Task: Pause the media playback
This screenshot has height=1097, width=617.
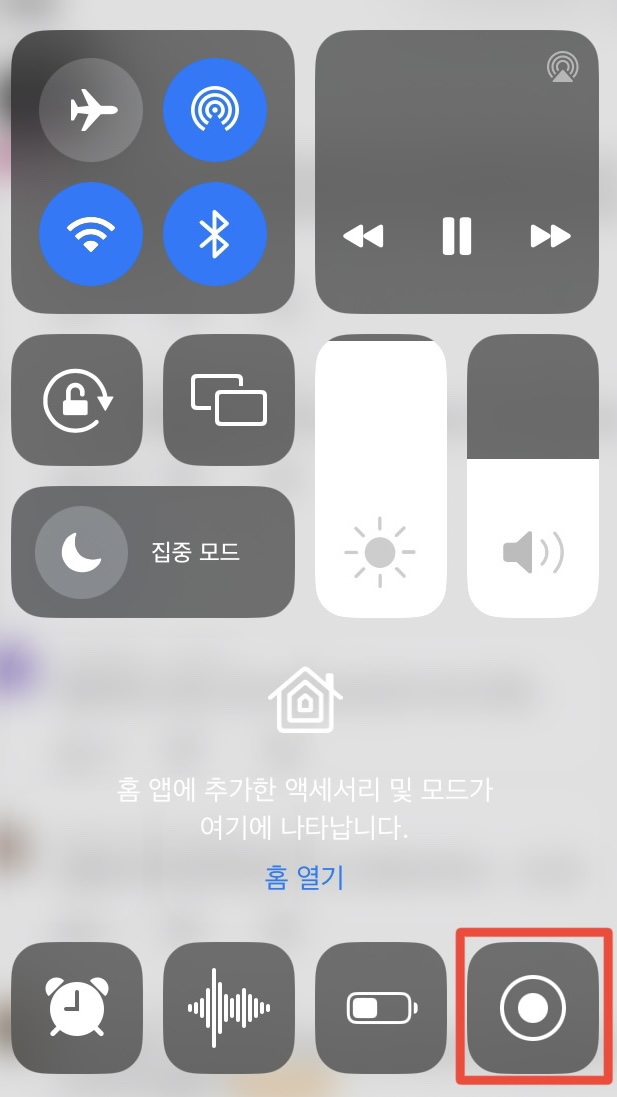Action: (457, 236)
